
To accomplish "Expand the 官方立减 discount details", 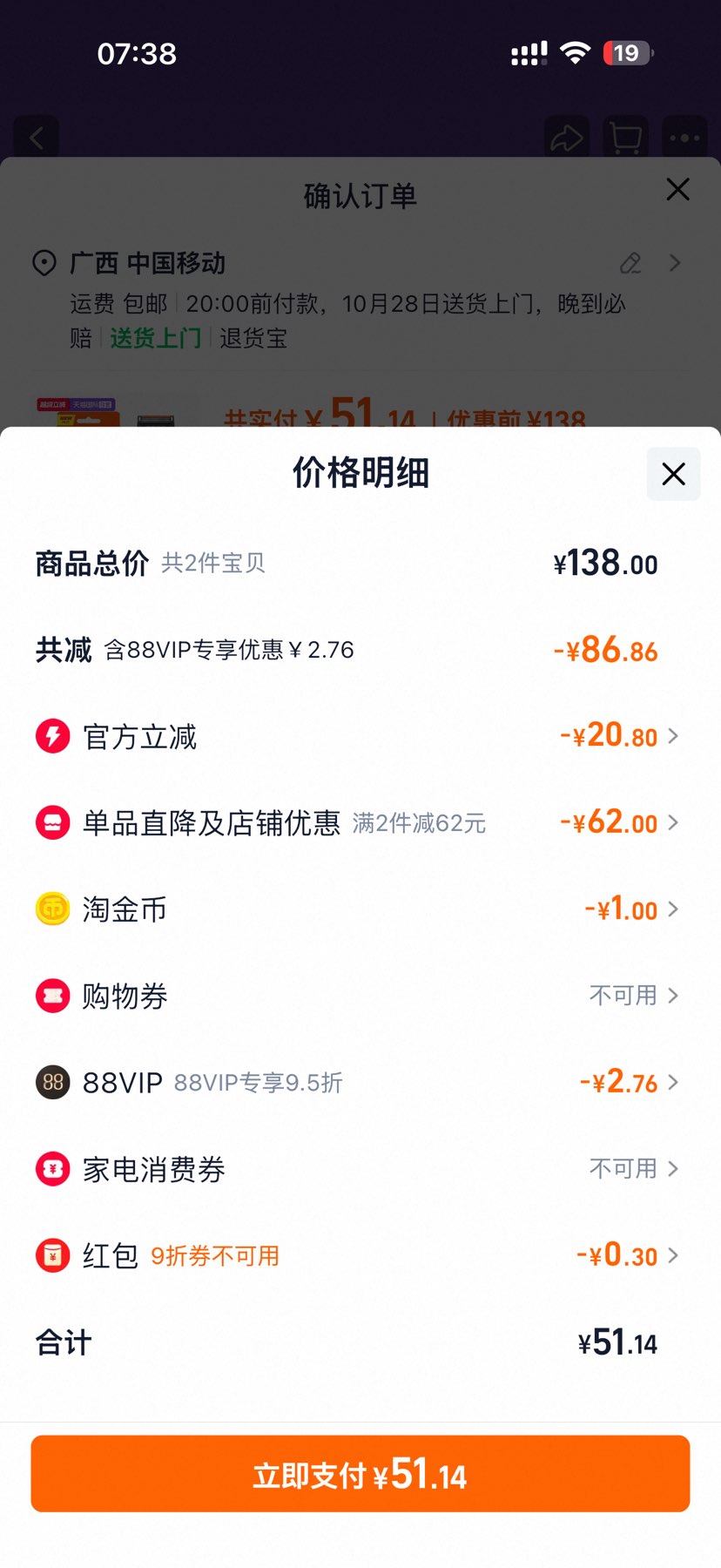I will tap(672, 735).
